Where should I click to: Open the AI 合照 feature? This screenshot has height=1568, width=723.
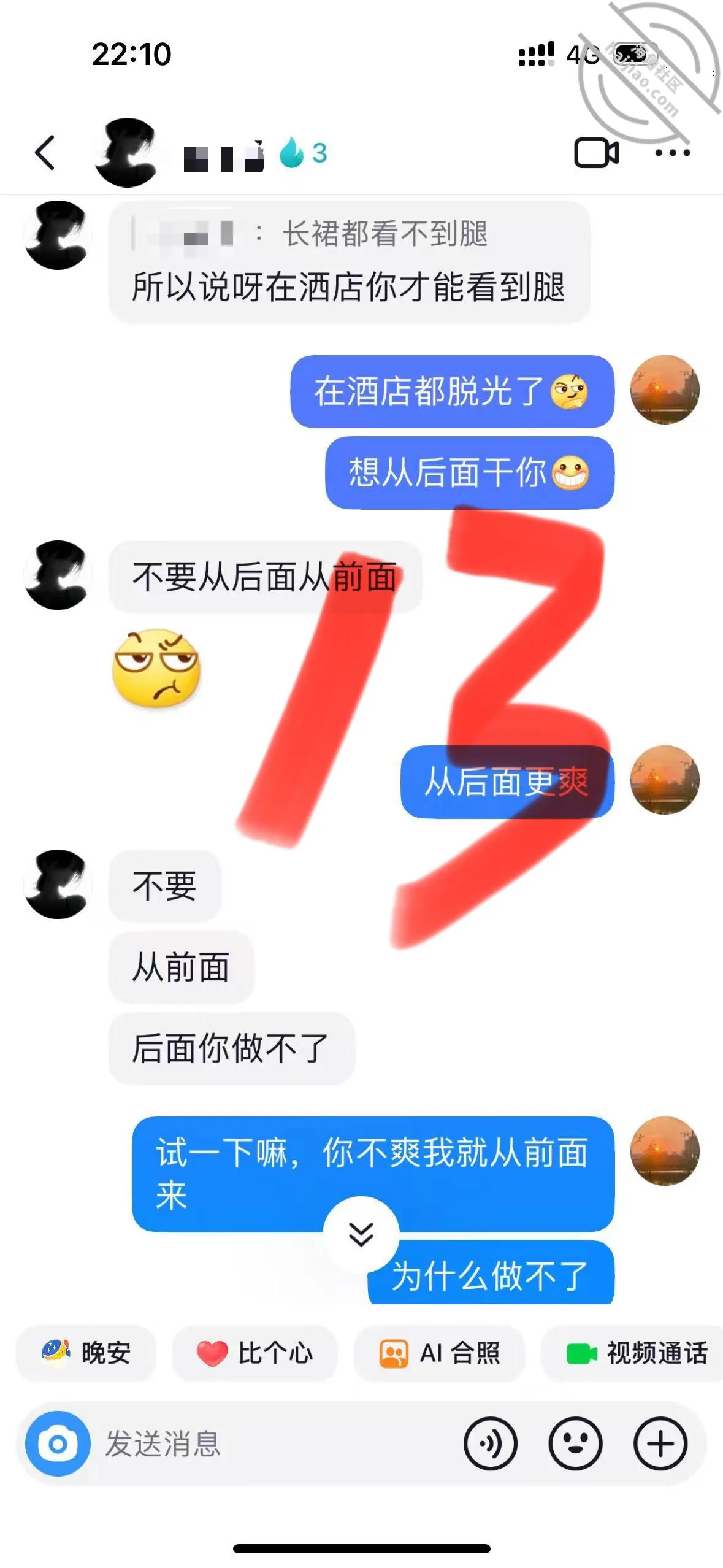pyautogui.click(x=439, y=1353)
